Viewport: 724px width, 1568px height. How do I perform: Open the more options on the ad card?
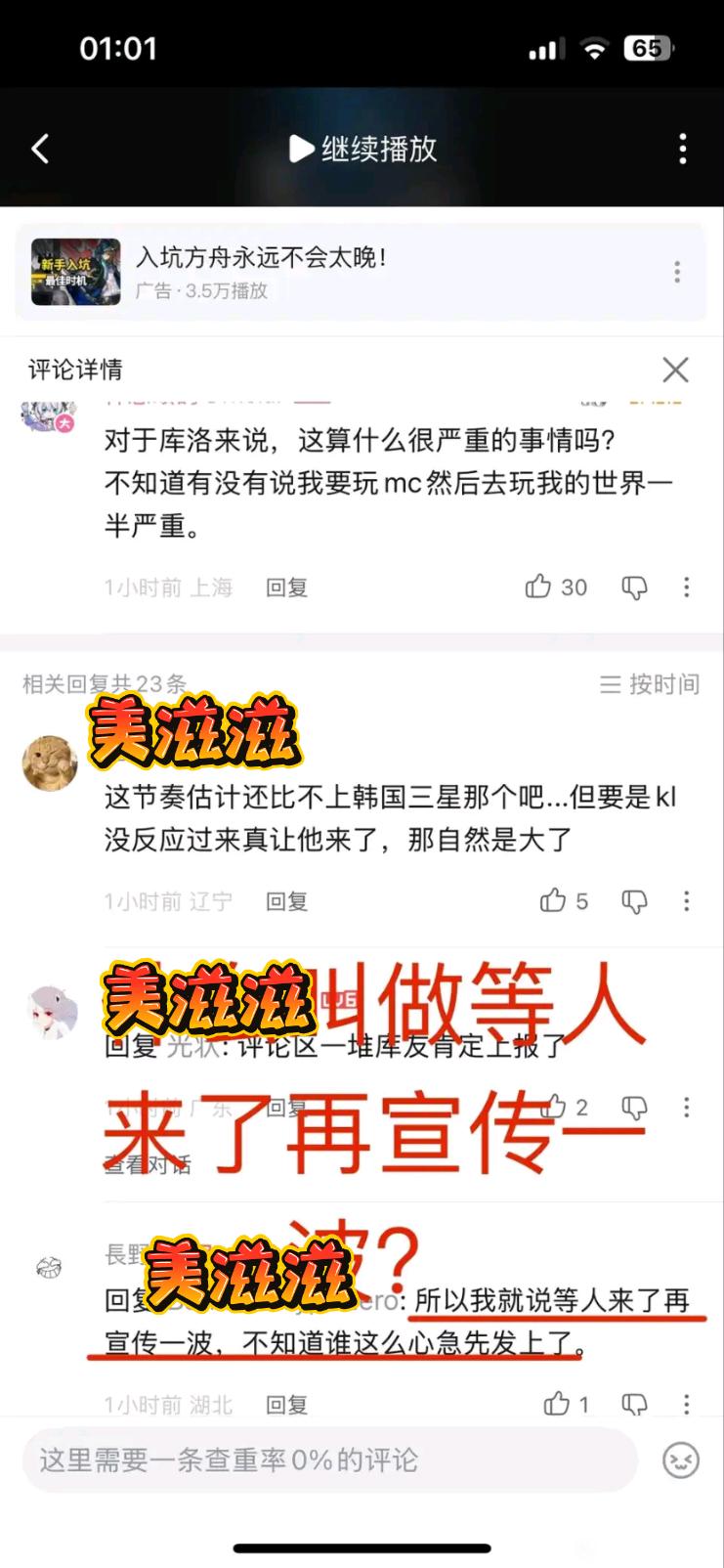pos(677,272)
